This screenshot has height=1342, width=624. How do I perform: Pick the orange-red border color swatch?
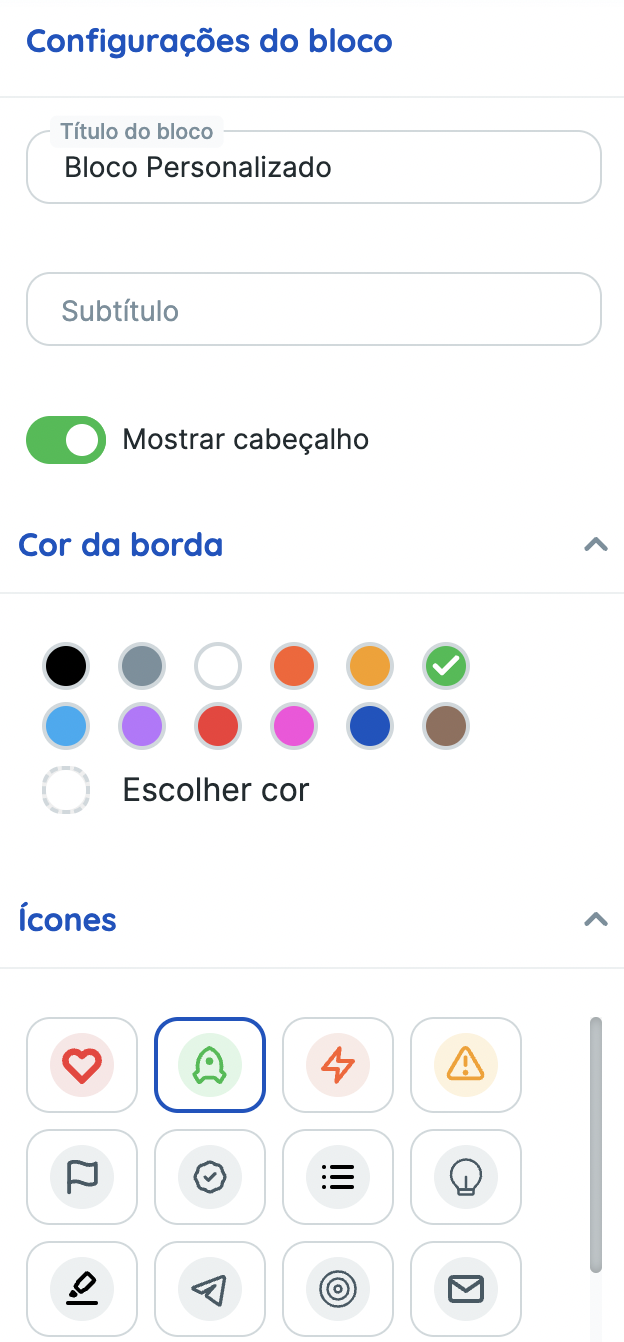294,665
